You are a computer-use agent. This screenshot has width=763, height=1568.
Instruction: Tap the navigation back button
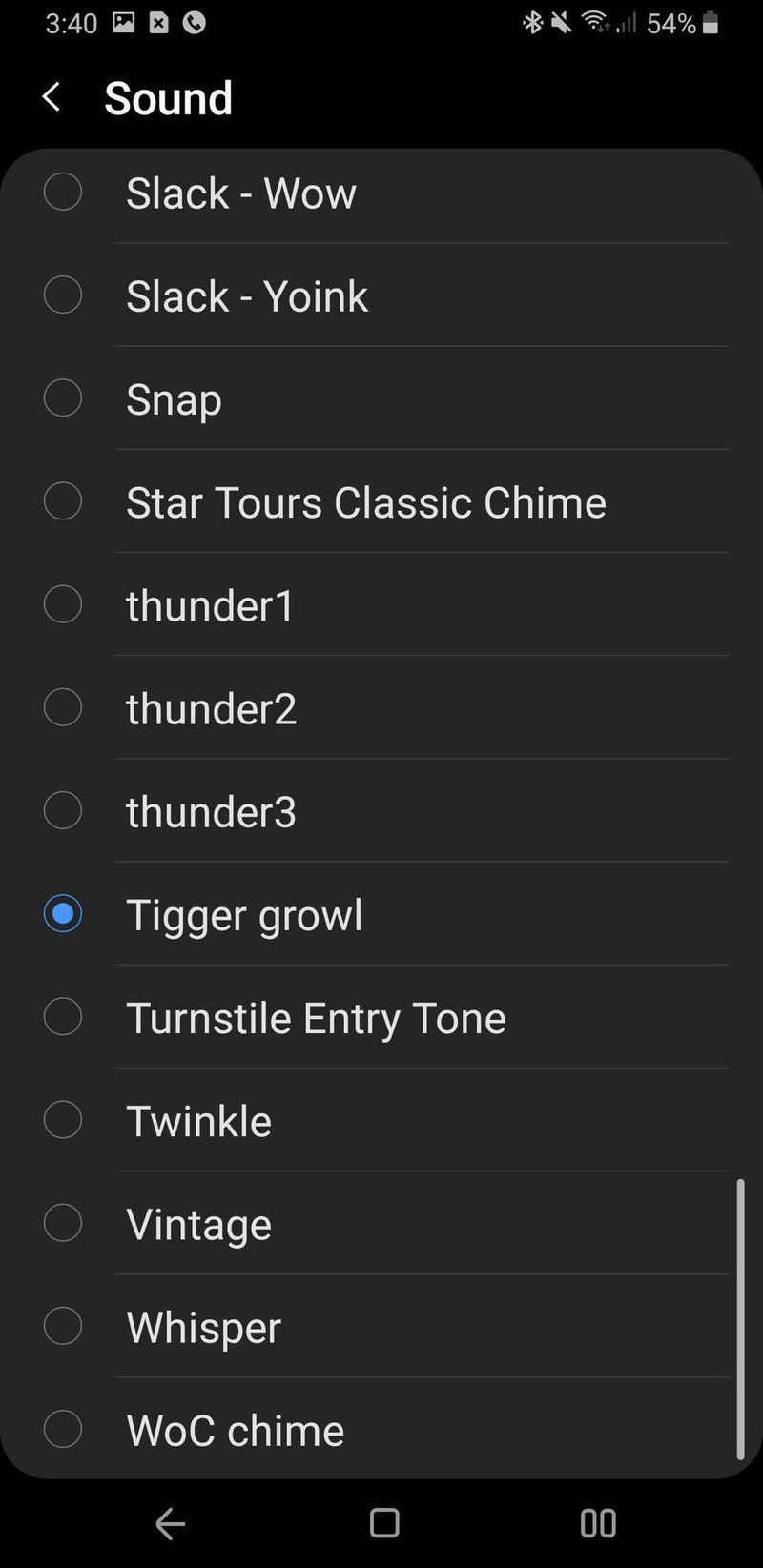(169, 1523)
